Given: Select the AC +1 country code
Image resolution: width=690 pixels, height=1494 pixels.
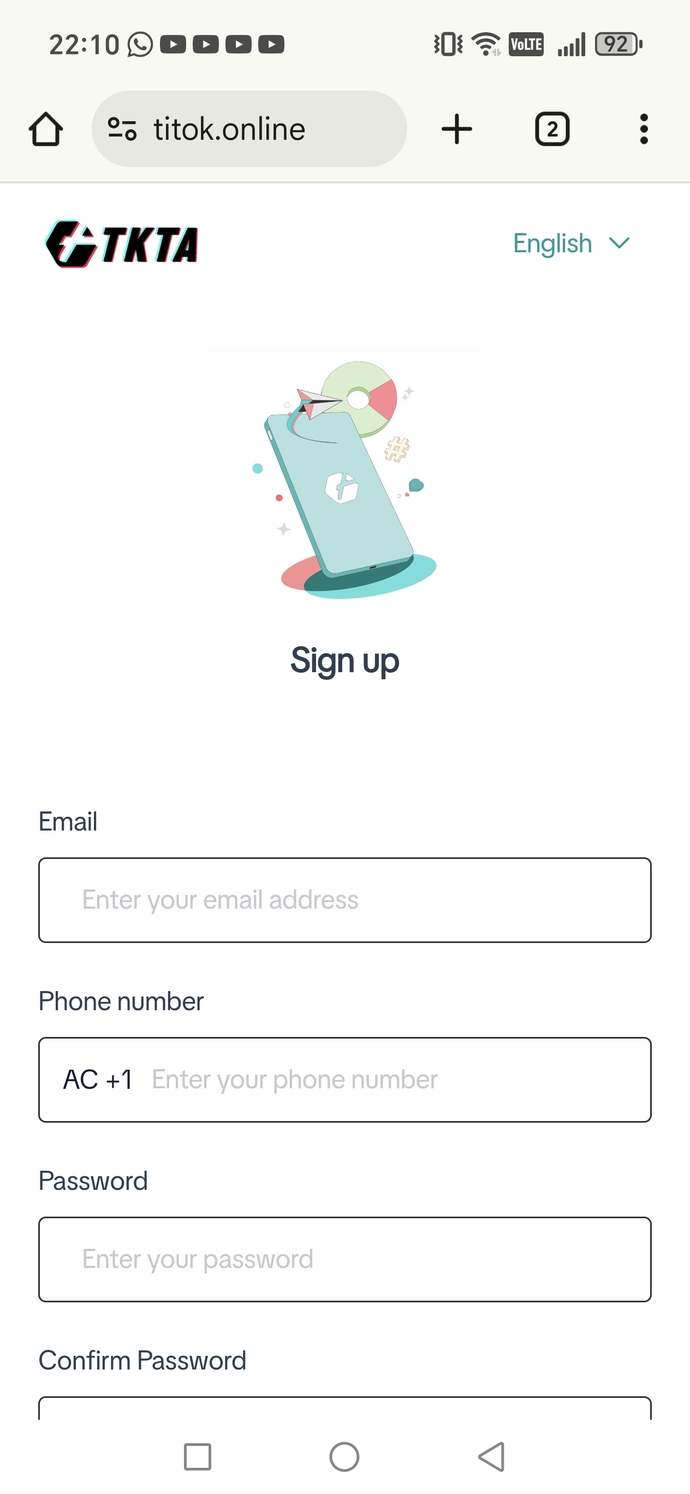Looking at the screenshot, I should [98, 1079].
